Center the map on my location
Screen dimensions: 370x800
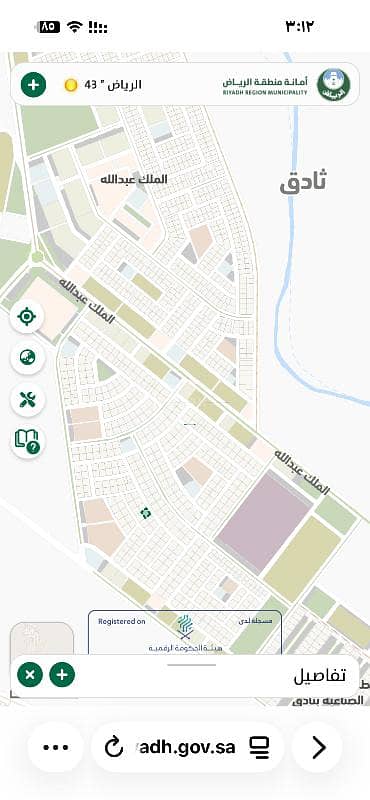pos(27,317)
